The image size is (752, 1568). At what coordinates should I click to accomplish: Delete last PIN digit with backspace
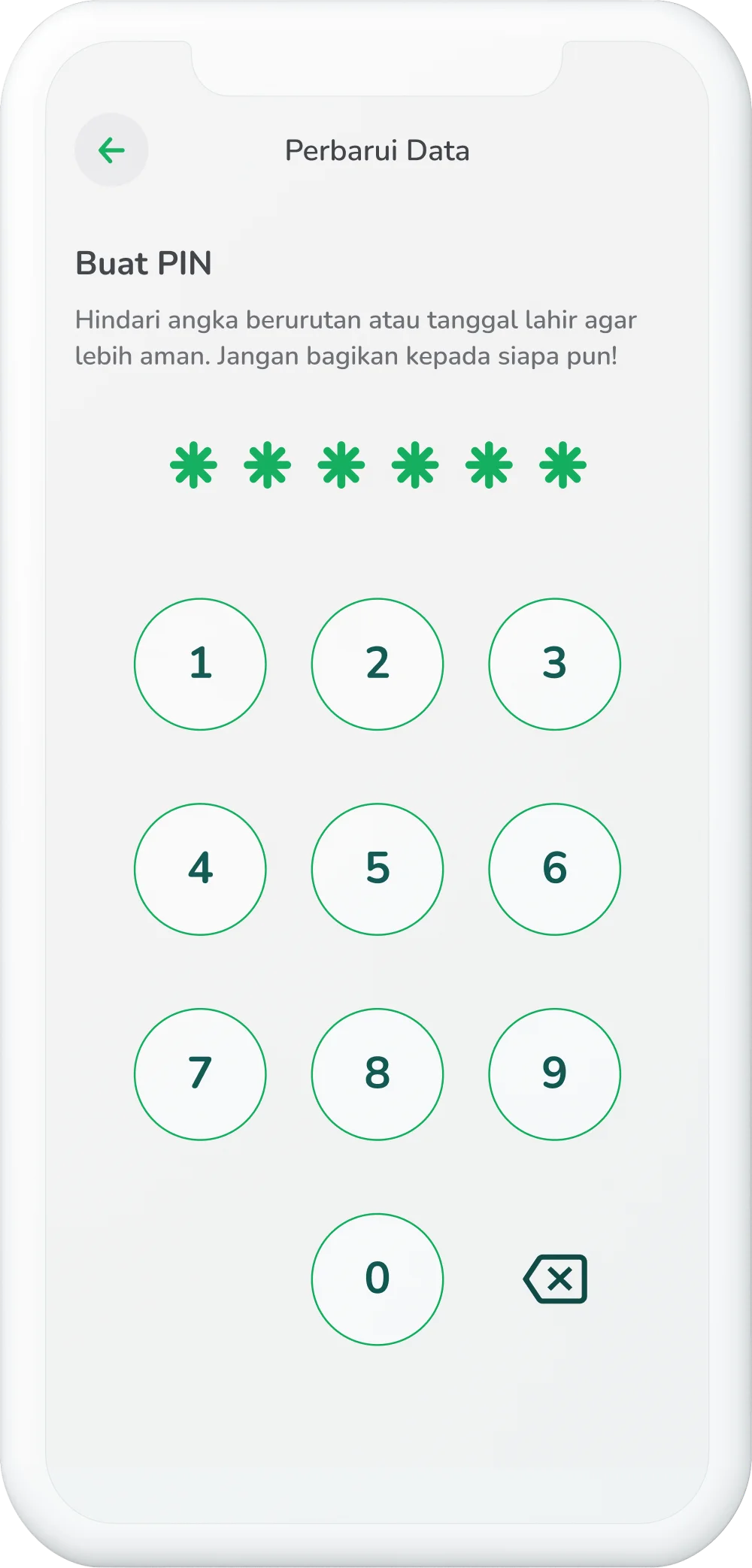coord(556,1279)
